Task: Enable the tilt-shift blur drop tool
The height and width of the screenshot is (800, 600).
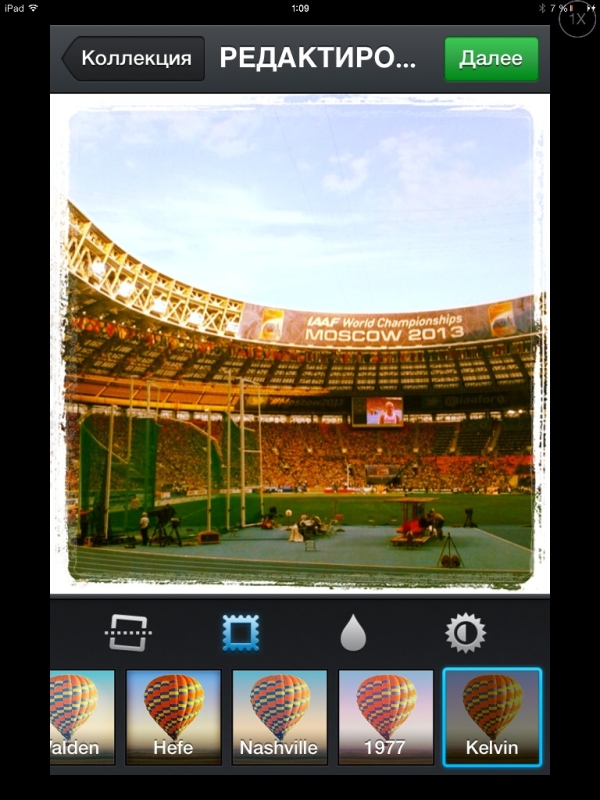Action: click(x=353, y=633)
